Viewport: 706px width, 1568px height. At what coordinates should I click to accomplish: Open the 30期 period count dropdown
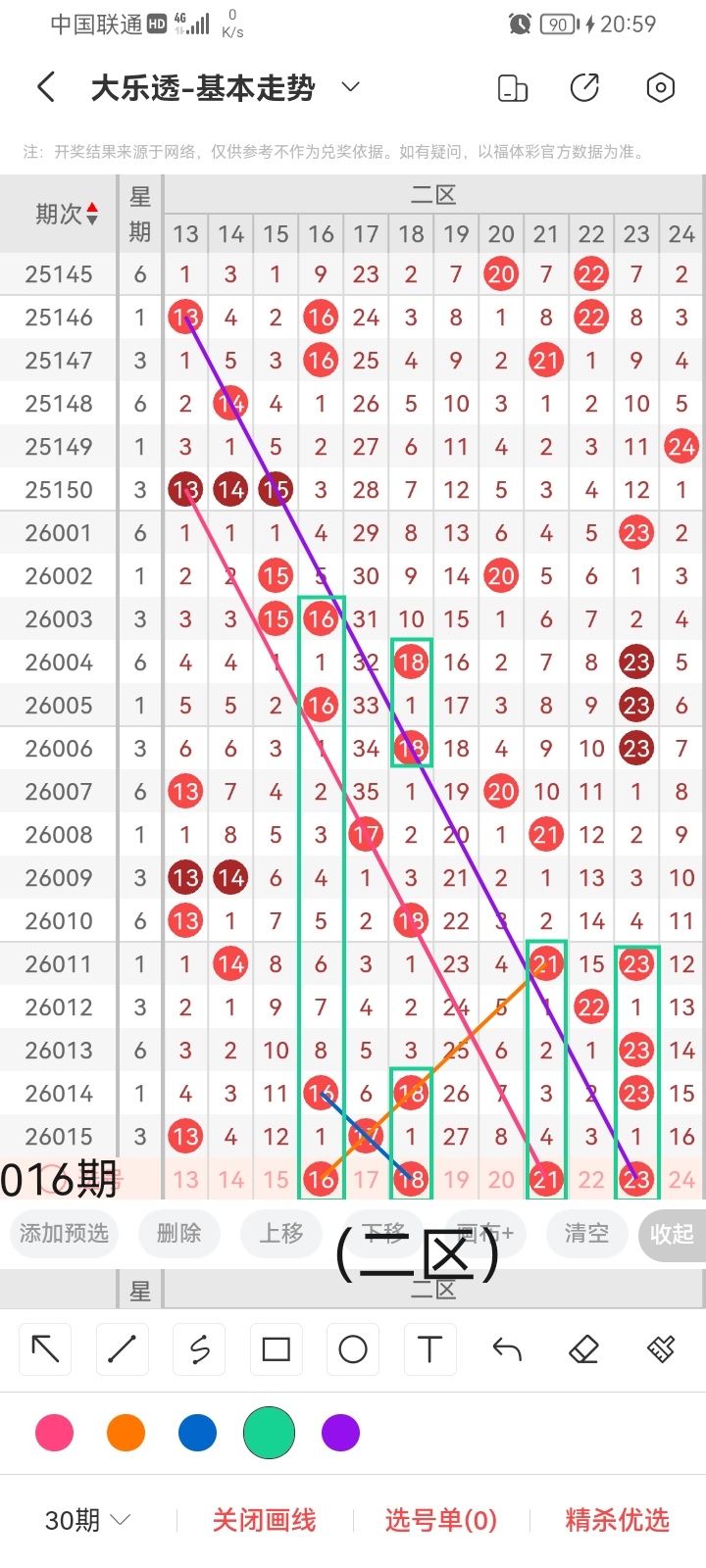pos(88,1520)
